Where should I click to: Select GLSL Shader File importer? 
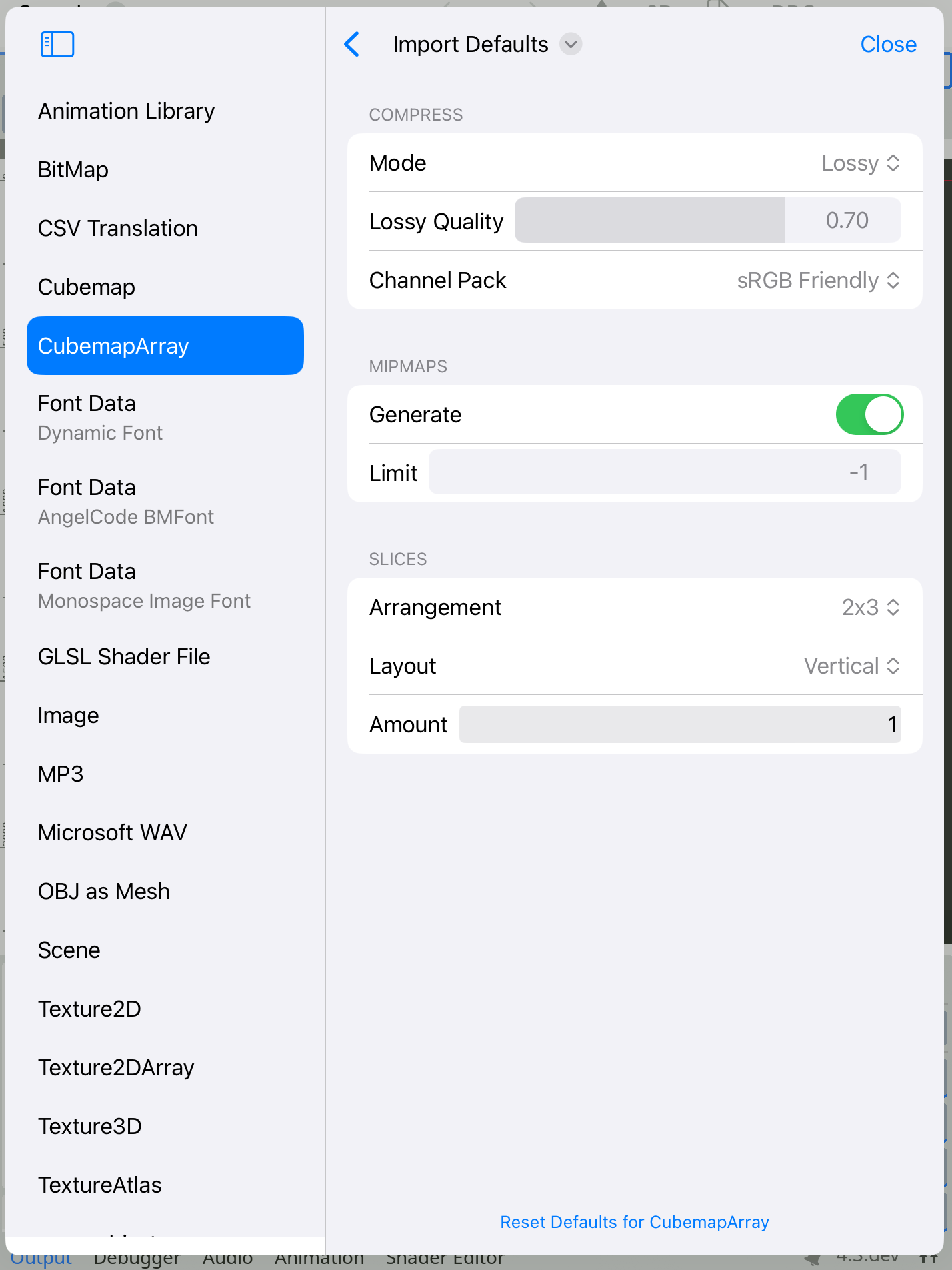pyautogui.click(x=124, y=657)
